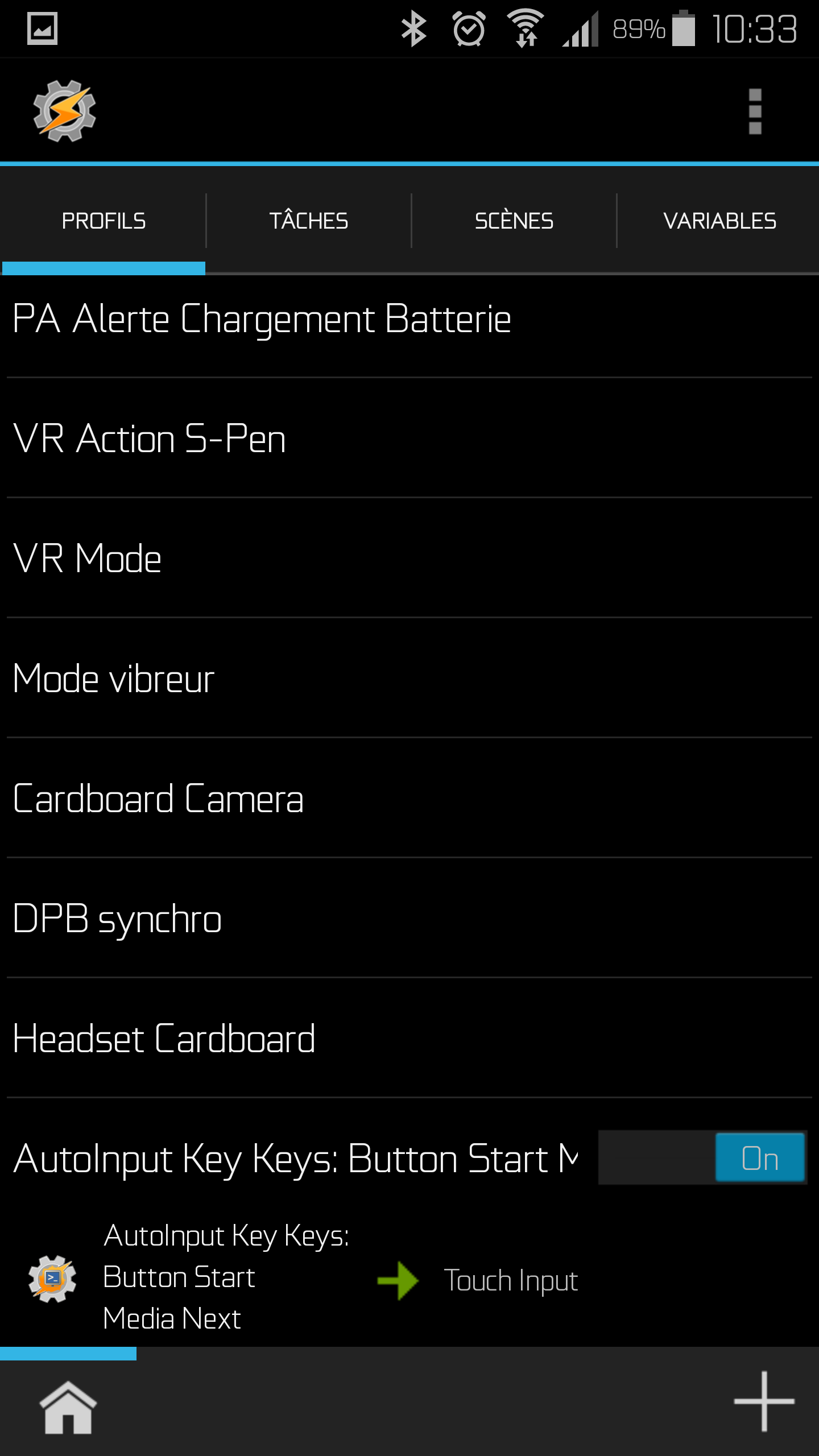Expand the Headset Cardboard profile
Screen dimensions: 819x1456
coord(164,1039)
